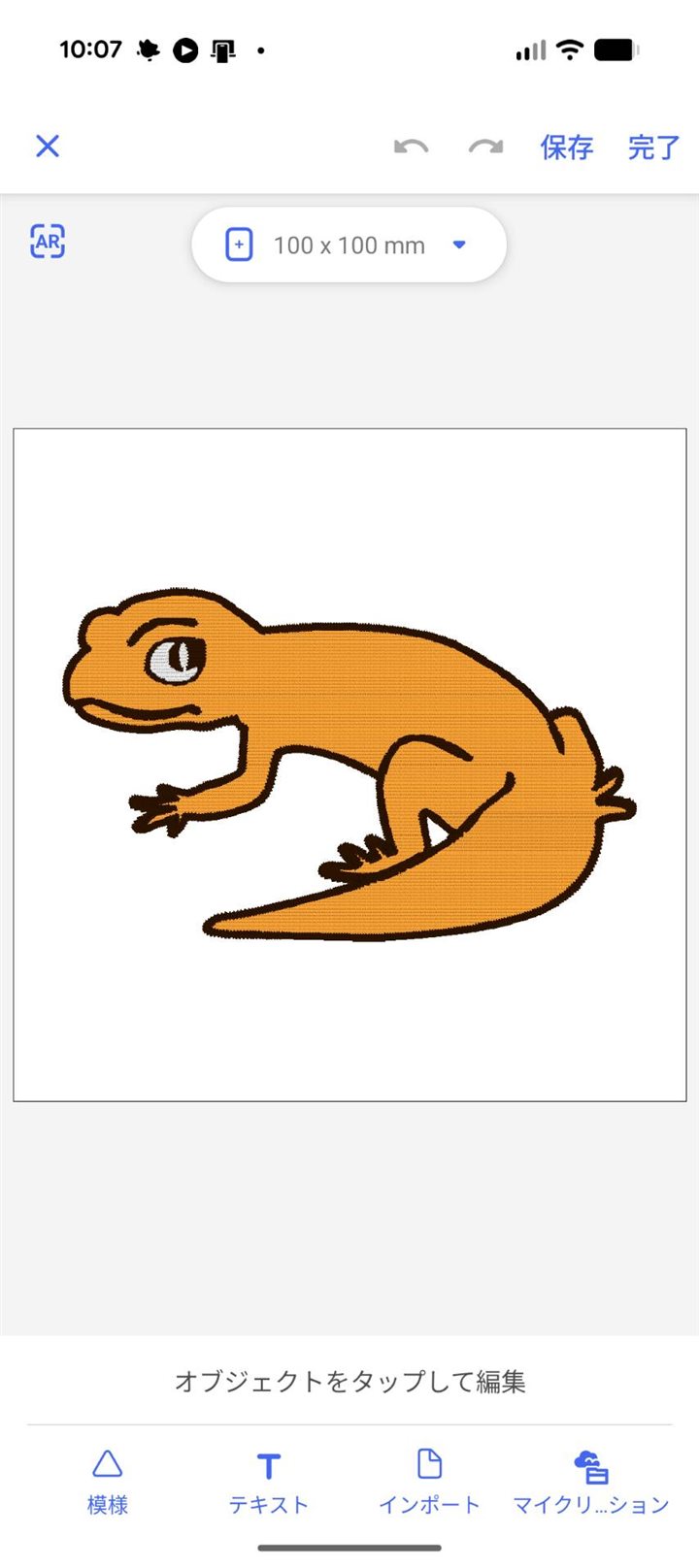Image resolution: width=699 pixels, height=1568 pixels.
Task: Close the editor with the X icon
Action: pyautogui.click(x=48, y=146)
